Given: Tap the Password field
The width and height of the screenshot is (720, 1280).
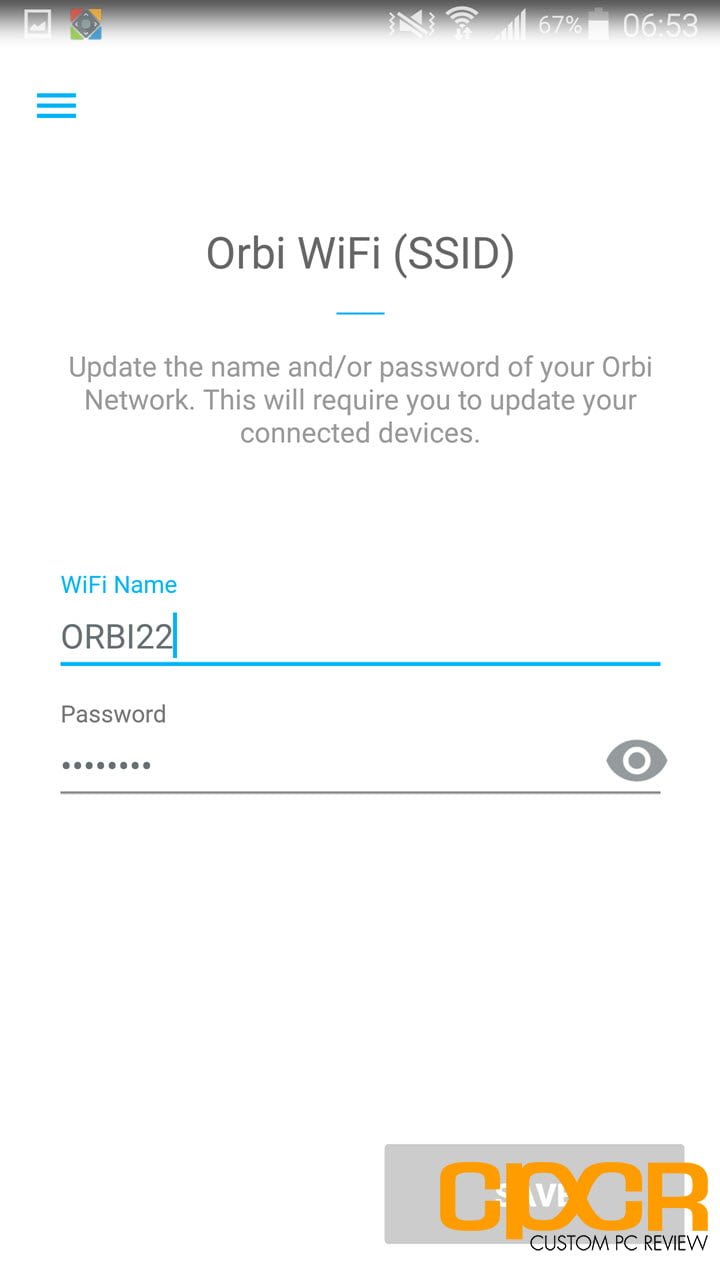Looking at the screenshot, I should pos(330,765).
